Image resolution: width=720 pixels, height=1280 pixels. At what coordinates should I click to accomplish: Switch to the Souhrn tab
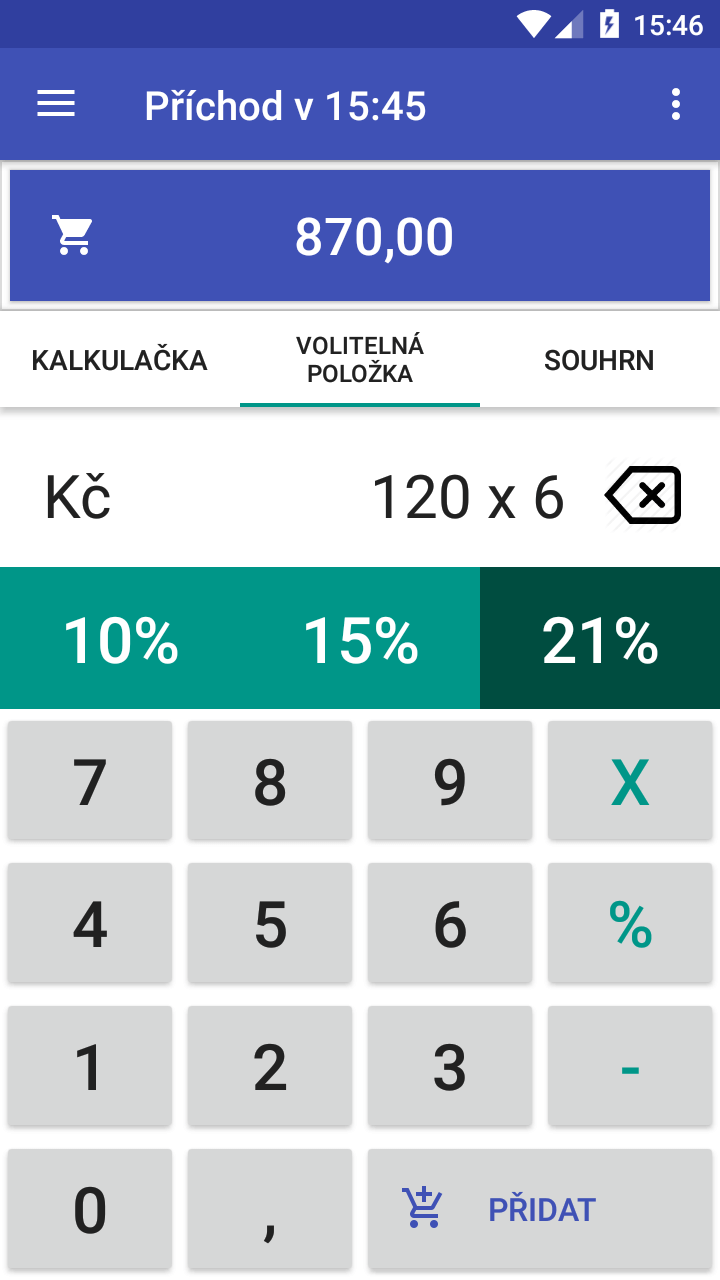pos(600,360)
